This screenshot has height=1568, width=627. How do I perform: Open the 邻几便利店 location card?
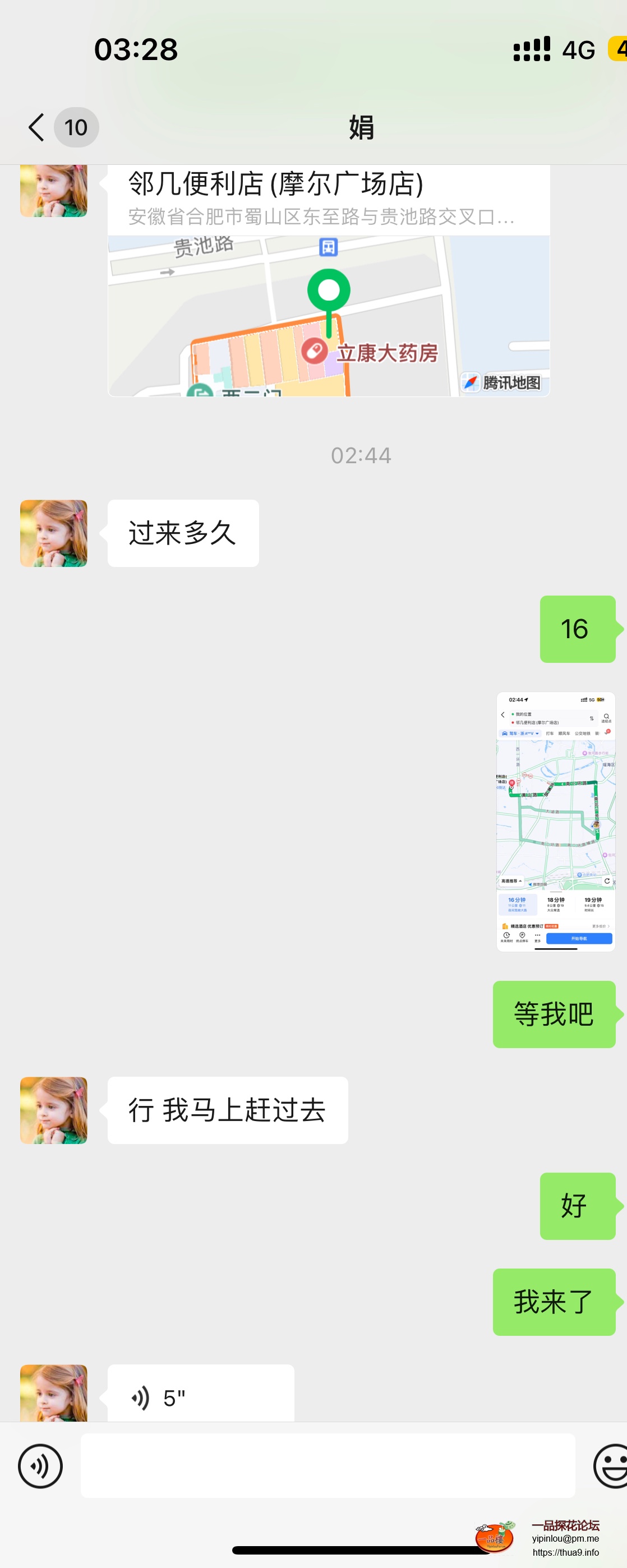[x=329, y=280]
